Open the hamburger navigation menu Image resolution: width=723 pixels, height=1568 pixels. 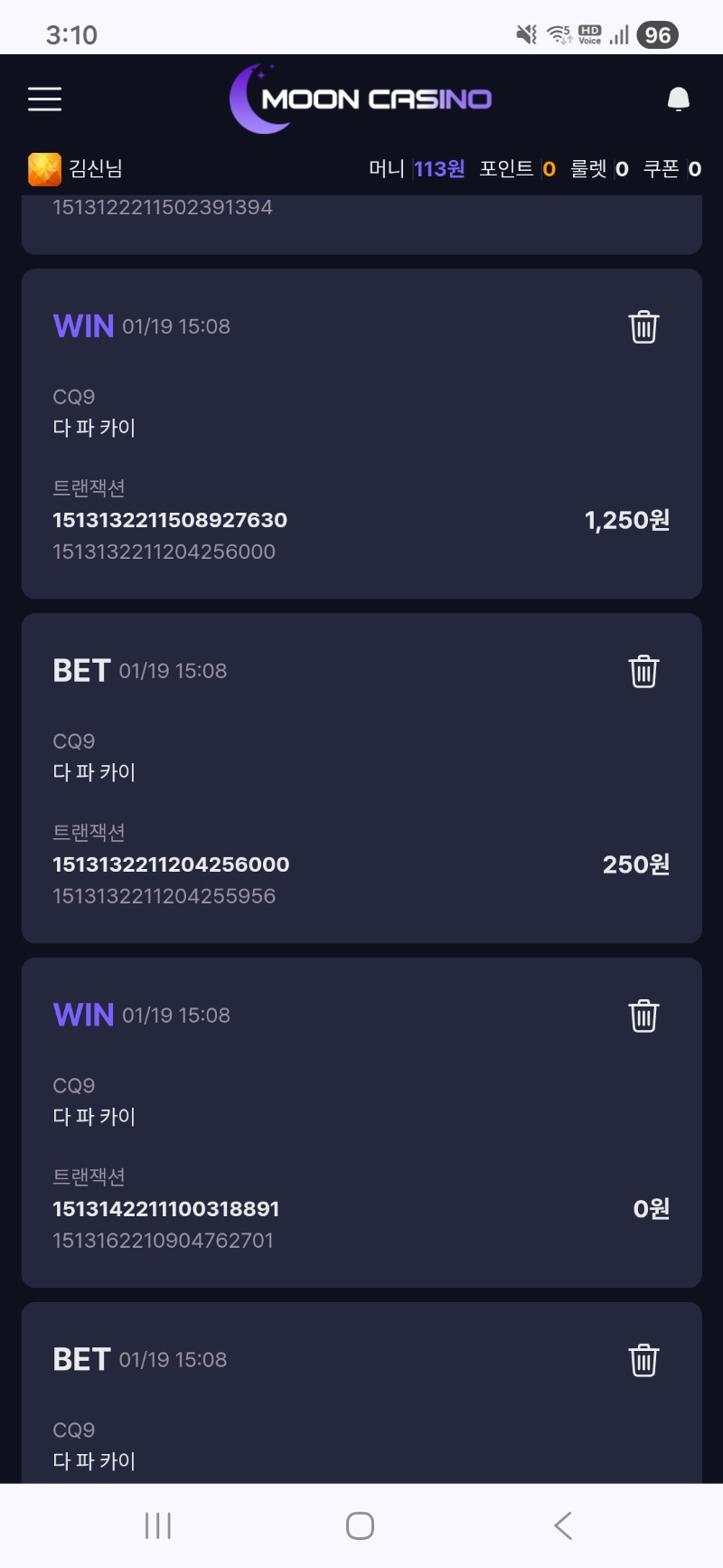click(x=44, y=99)
